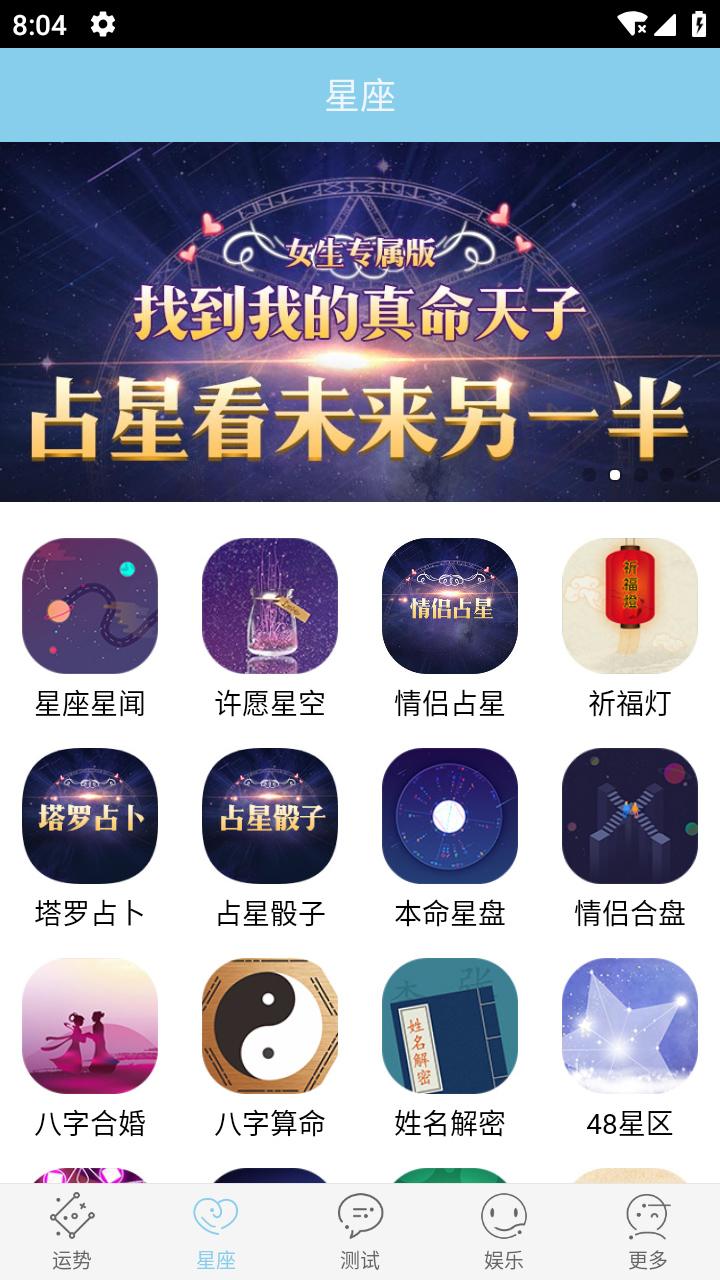Select the 情侣占星 couples astrology icon
The height and width of the screenshot is (1280, 720).
[450, 605]
